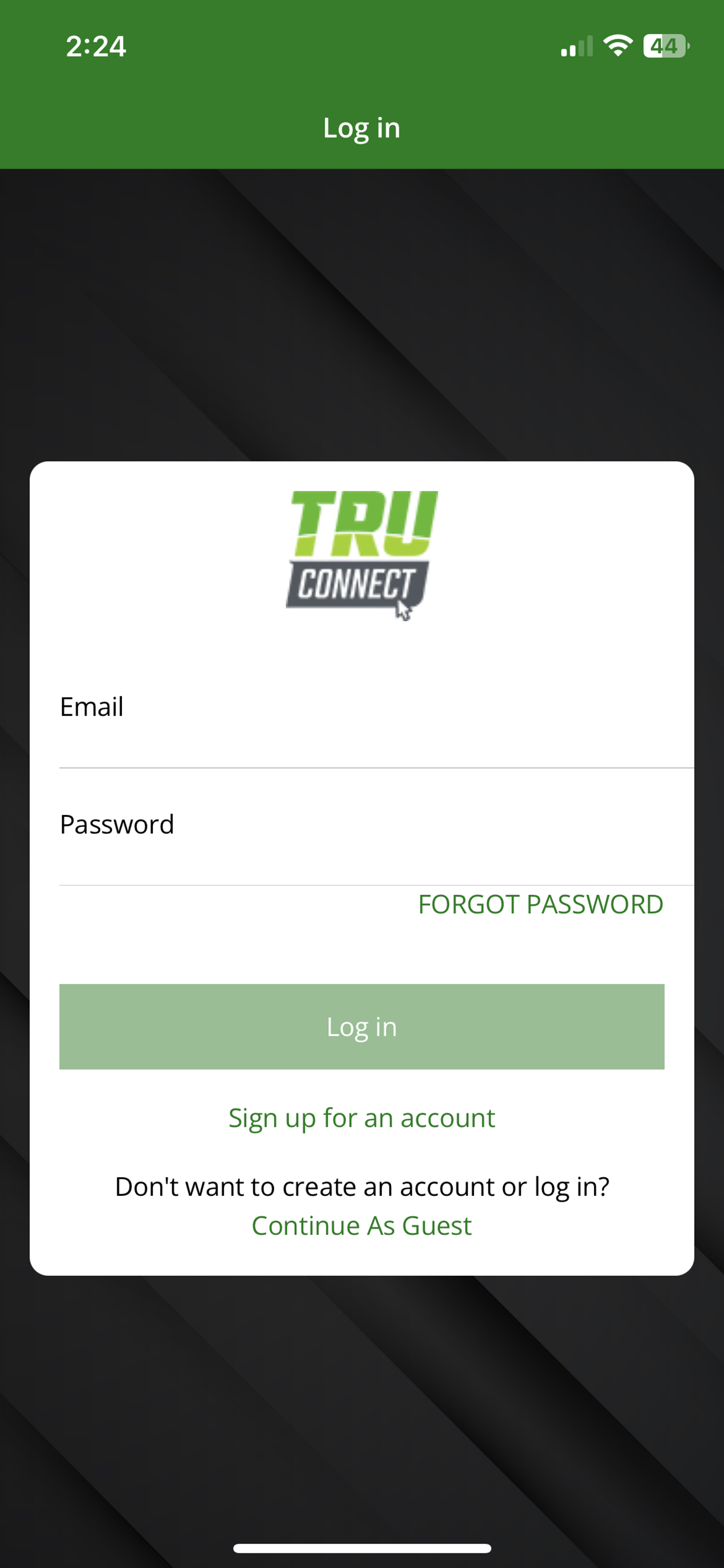Click the TRU Connect logo

pos(362,551)
